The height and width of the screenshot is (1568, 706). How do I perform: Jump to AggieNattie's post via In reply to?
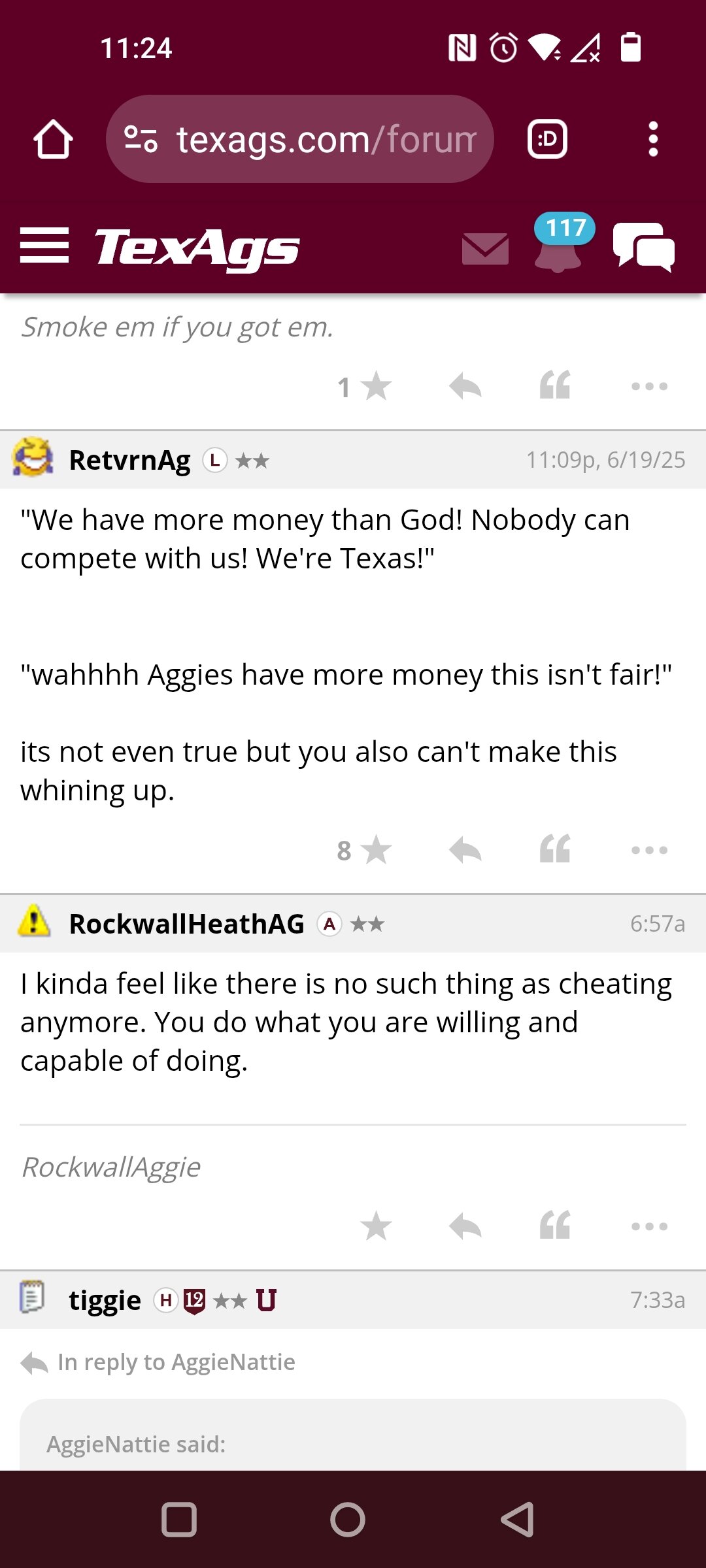[x=158, y=1362]
